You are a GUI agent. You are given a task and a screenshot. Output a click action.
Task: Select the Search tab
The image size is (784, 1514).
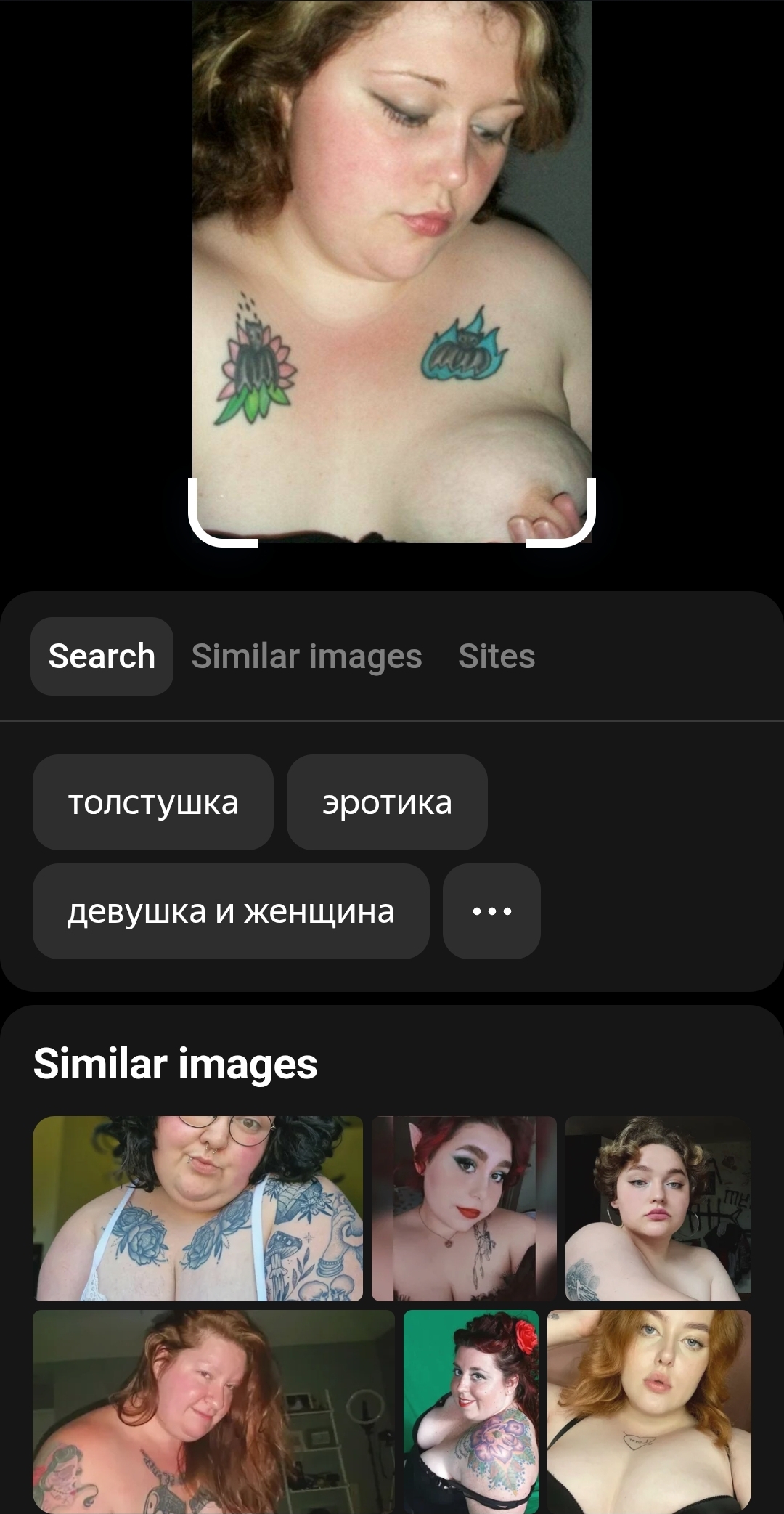102,656
